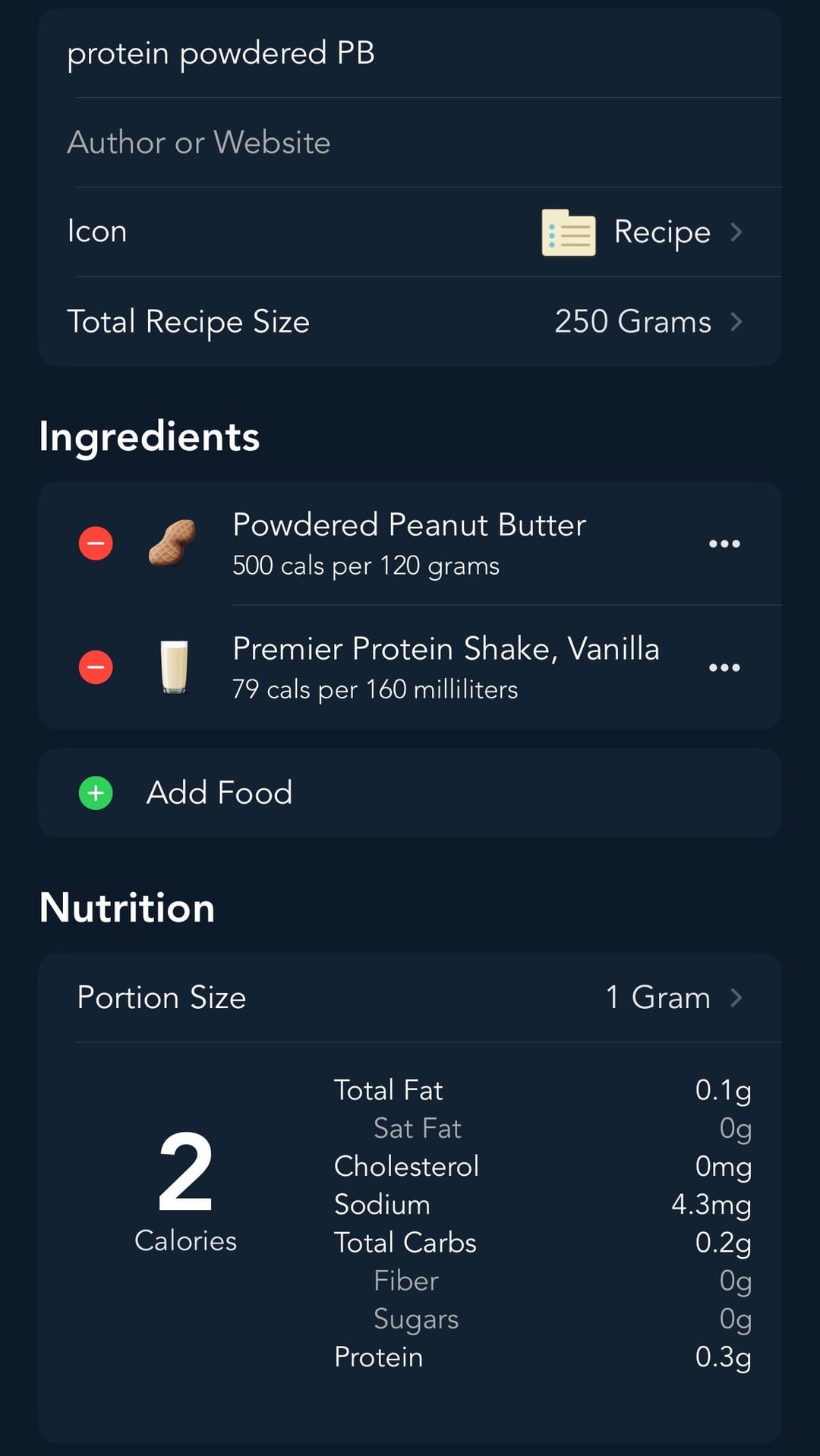820x1456 pixels.
Task: Open more options for Powdered Peanut Butter
Action: (x=724, y=544)
